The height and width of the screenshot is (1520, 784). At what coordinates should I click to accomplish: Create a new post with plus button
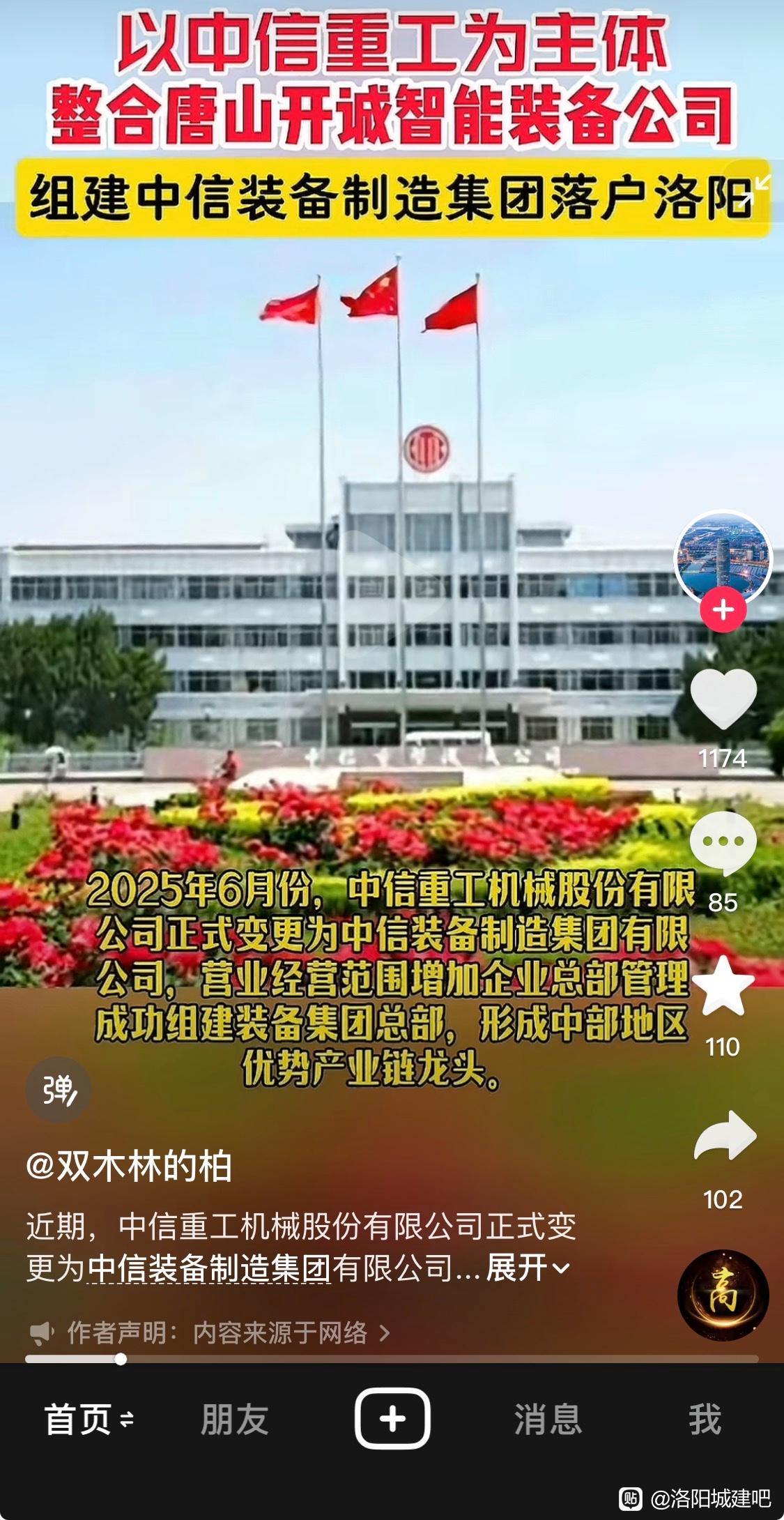(392, 1419)
